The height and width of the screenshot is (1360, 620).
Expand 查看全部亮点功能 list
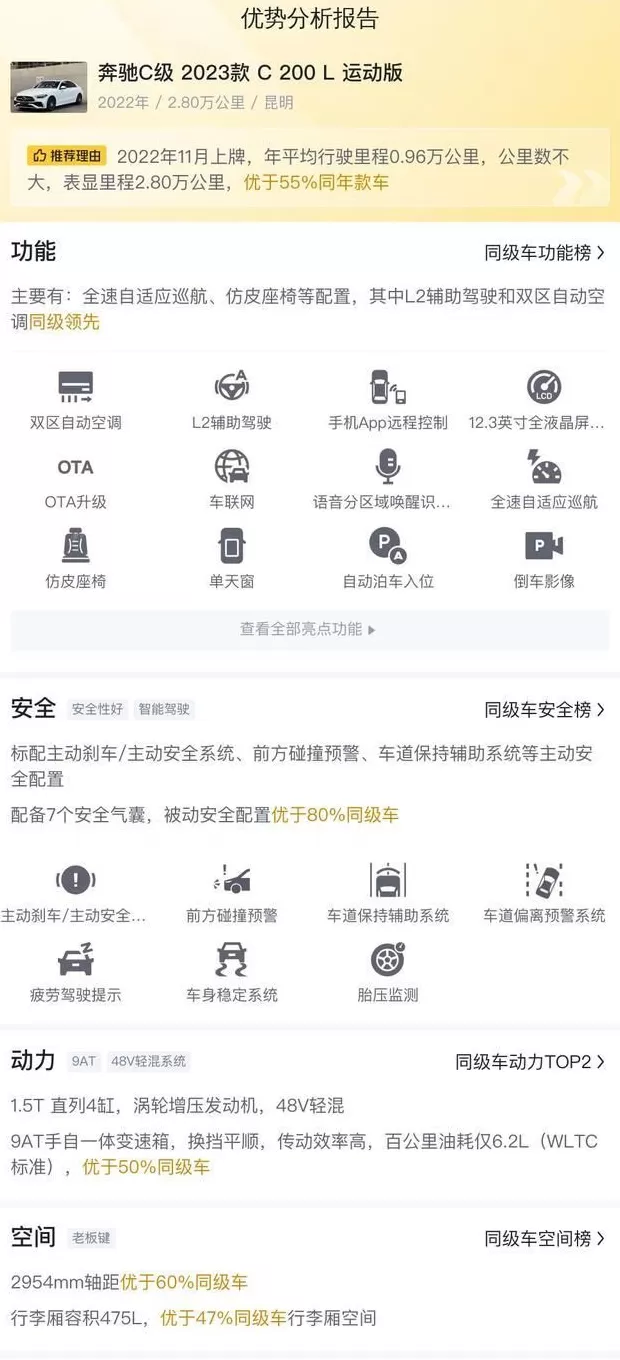click(309, 630)
